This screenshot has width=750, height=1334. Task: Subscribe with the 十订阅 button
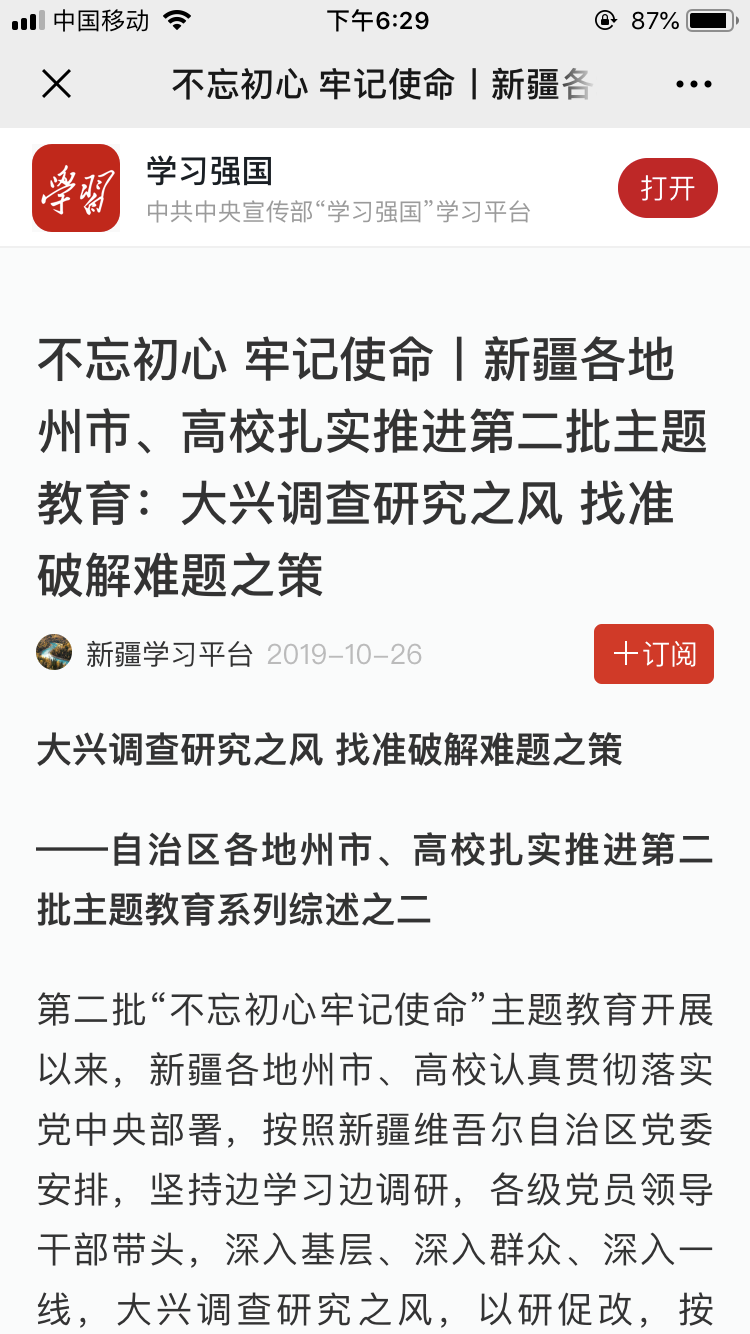[653, 654]
